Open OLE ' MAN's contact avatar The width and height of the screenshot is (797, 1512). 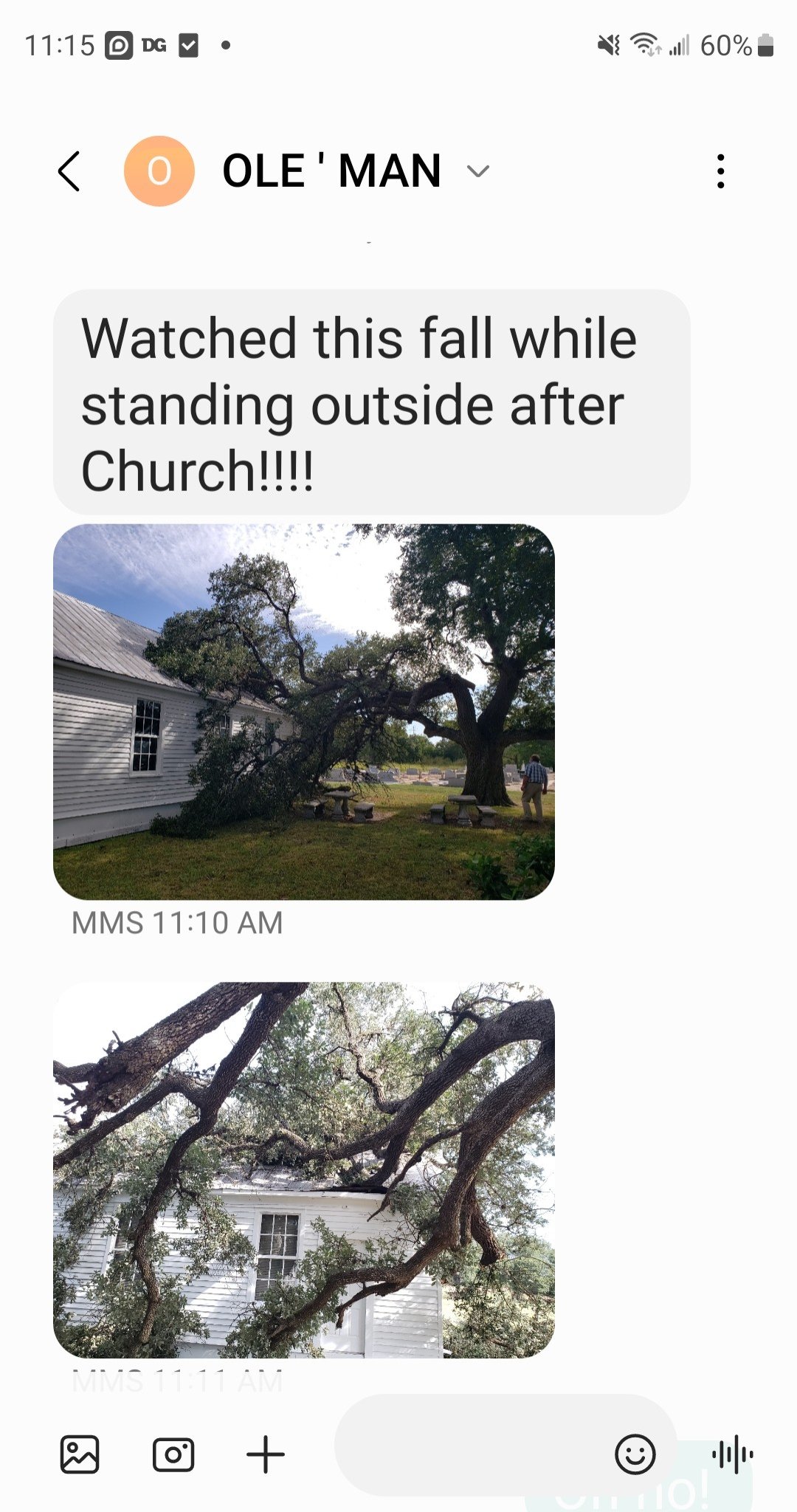click(159, 171)
